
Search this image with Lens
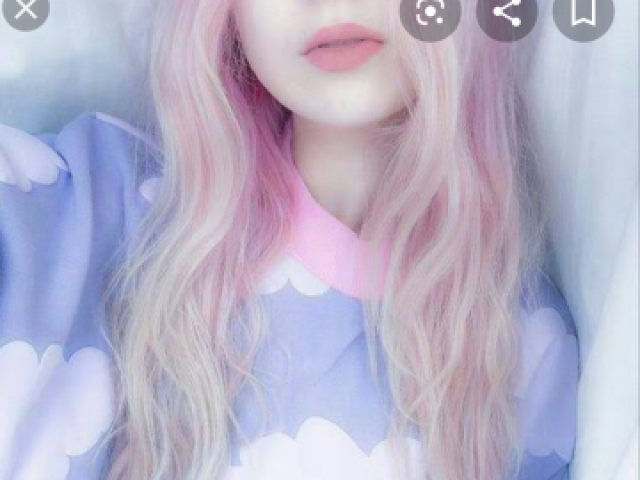coord(430,12)
